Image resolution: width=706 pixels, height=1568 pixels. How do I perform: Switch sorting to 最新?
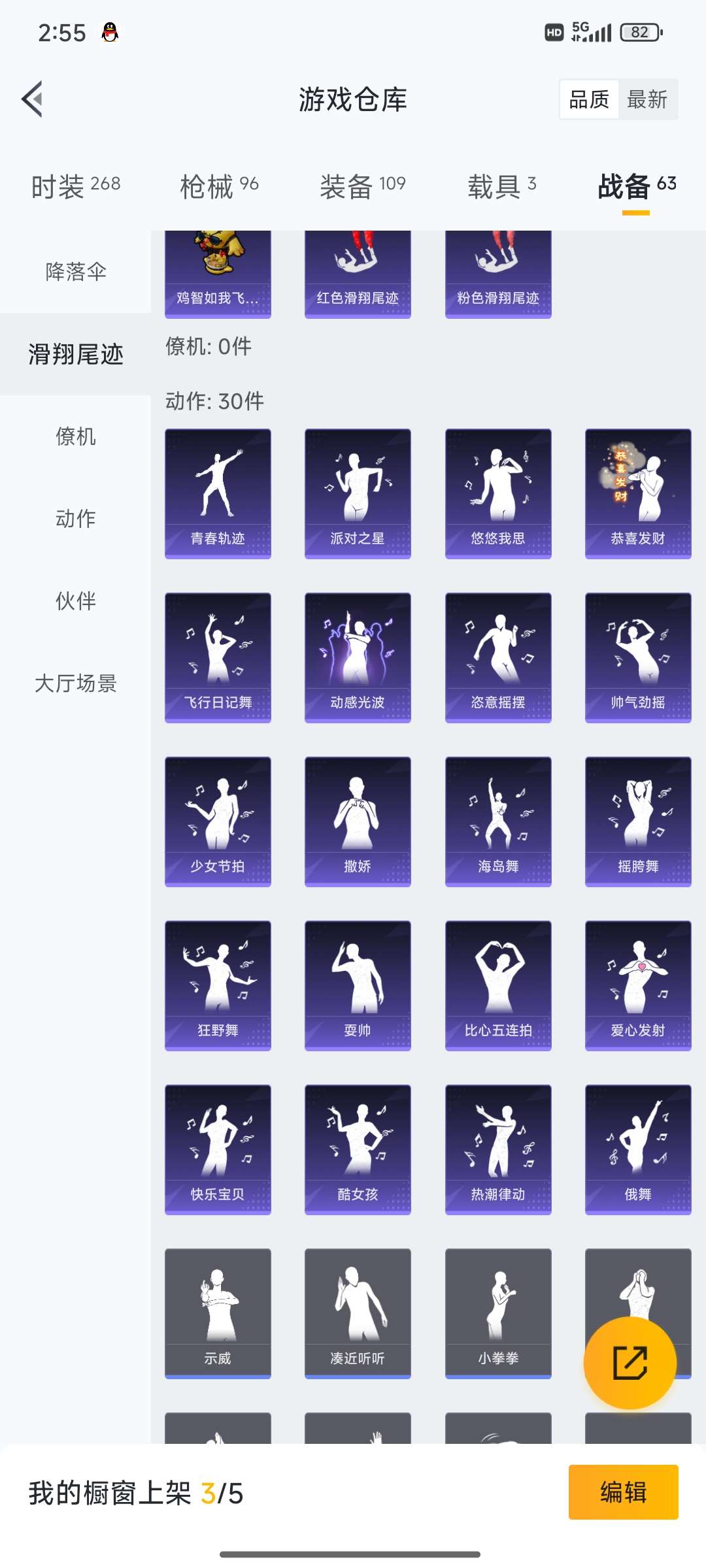click(648, 99)
